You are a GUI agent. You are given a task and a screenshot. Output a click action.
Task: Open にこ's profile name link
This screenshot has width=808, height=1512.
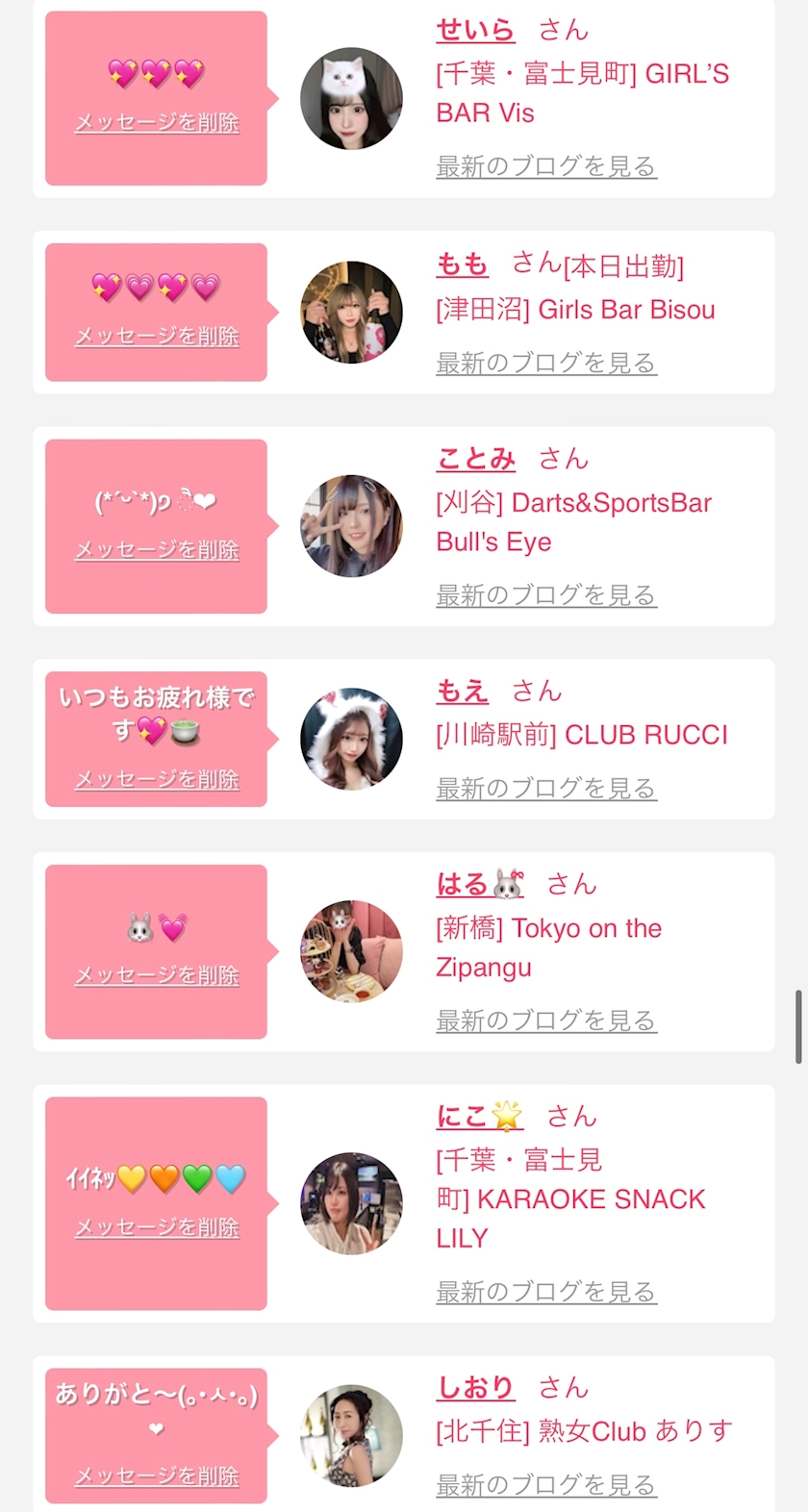coord(480,1116)
